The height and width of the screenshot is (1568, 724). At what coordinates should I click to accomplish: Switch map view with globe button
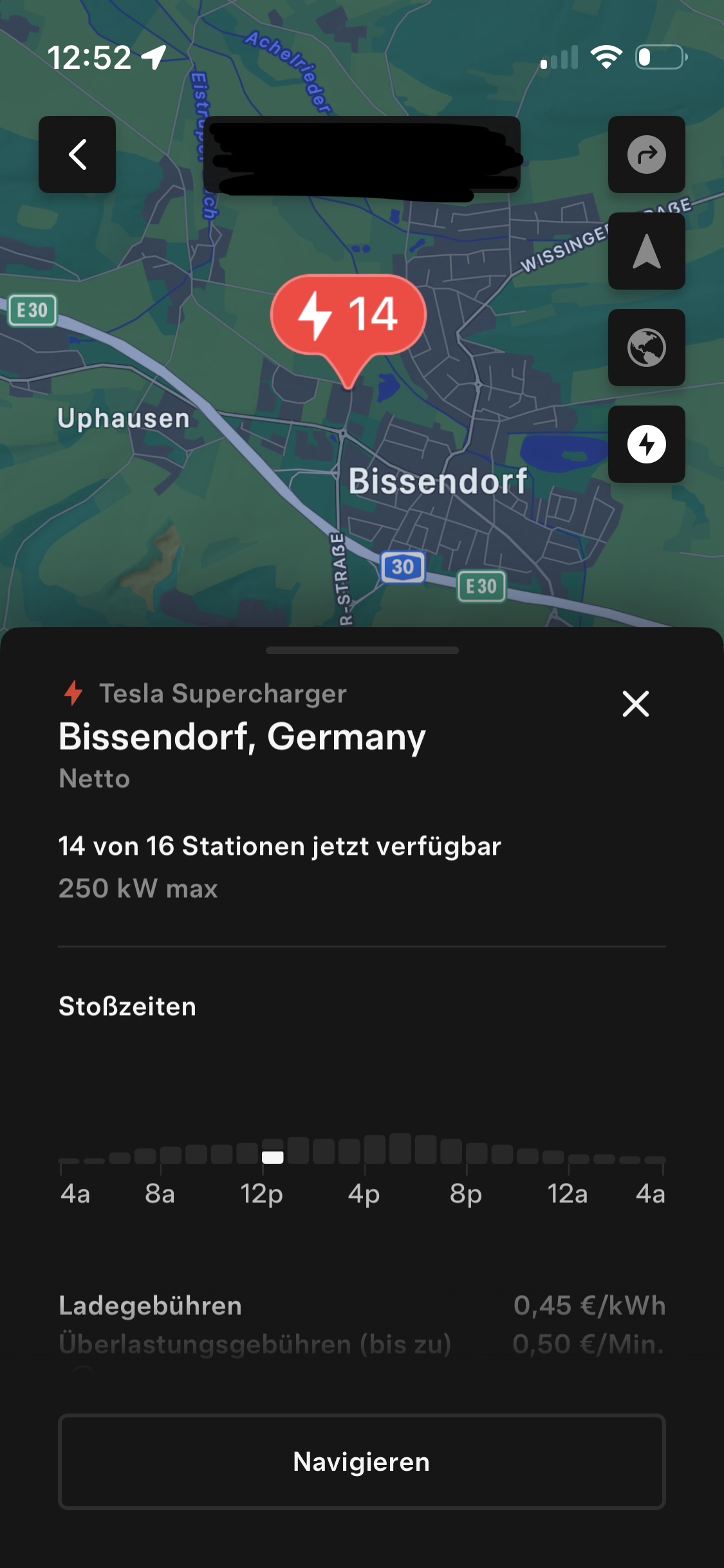(x=646, y=348)
